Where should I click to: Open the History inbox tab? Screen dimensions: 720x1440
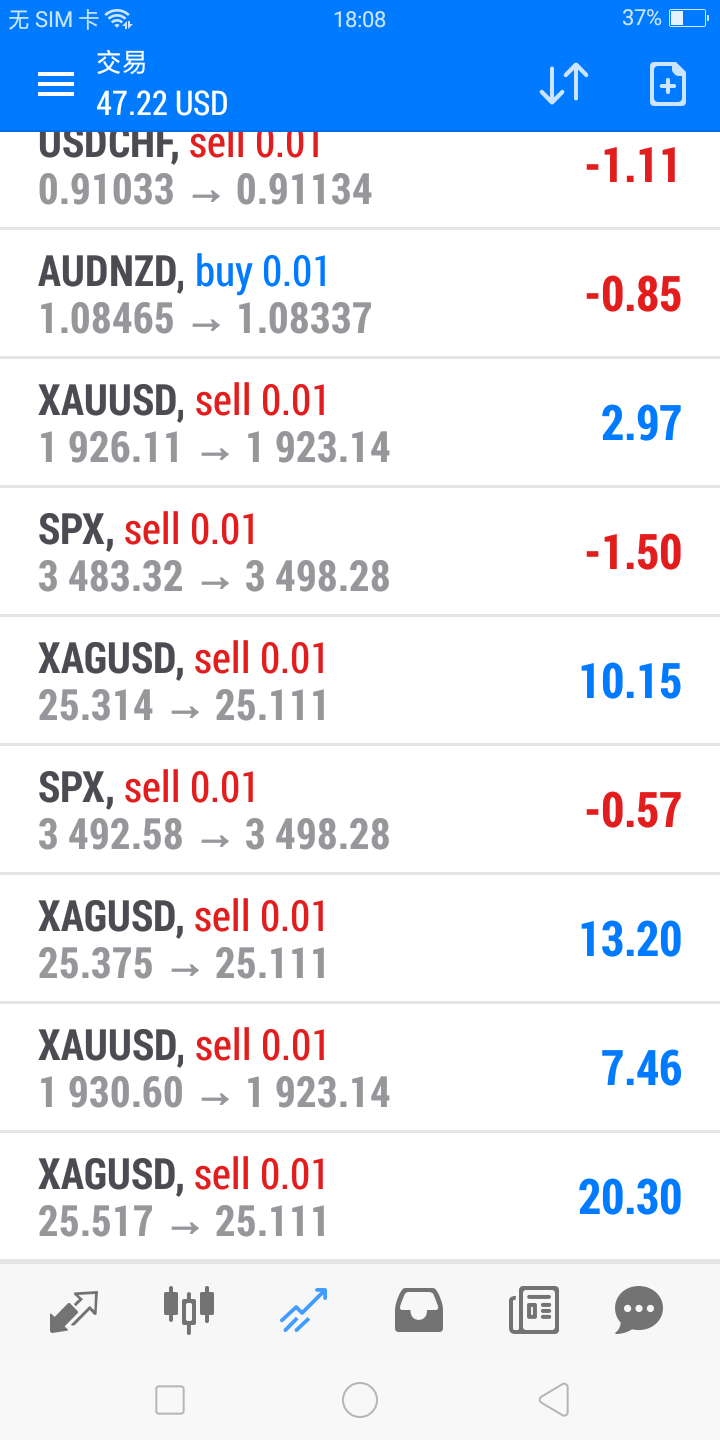[x=419, y=1310]
